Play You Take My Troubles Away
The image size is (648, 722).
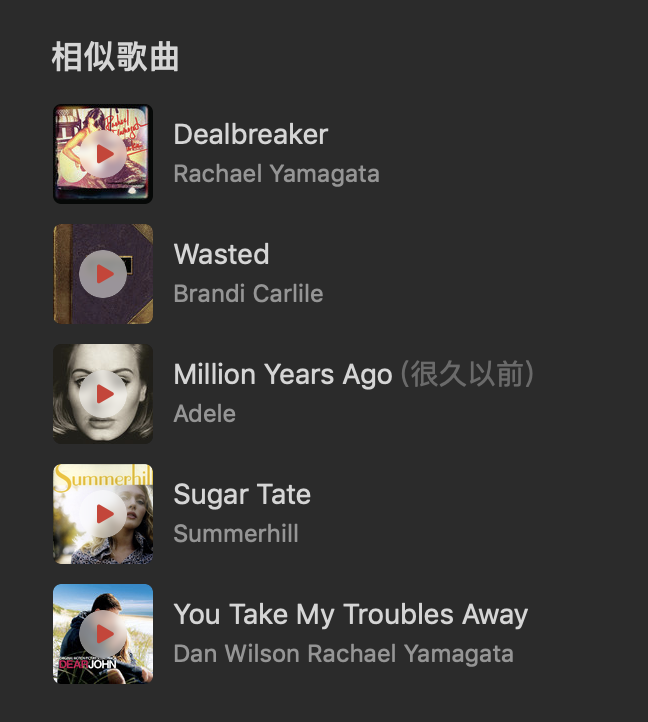[103, 634]
